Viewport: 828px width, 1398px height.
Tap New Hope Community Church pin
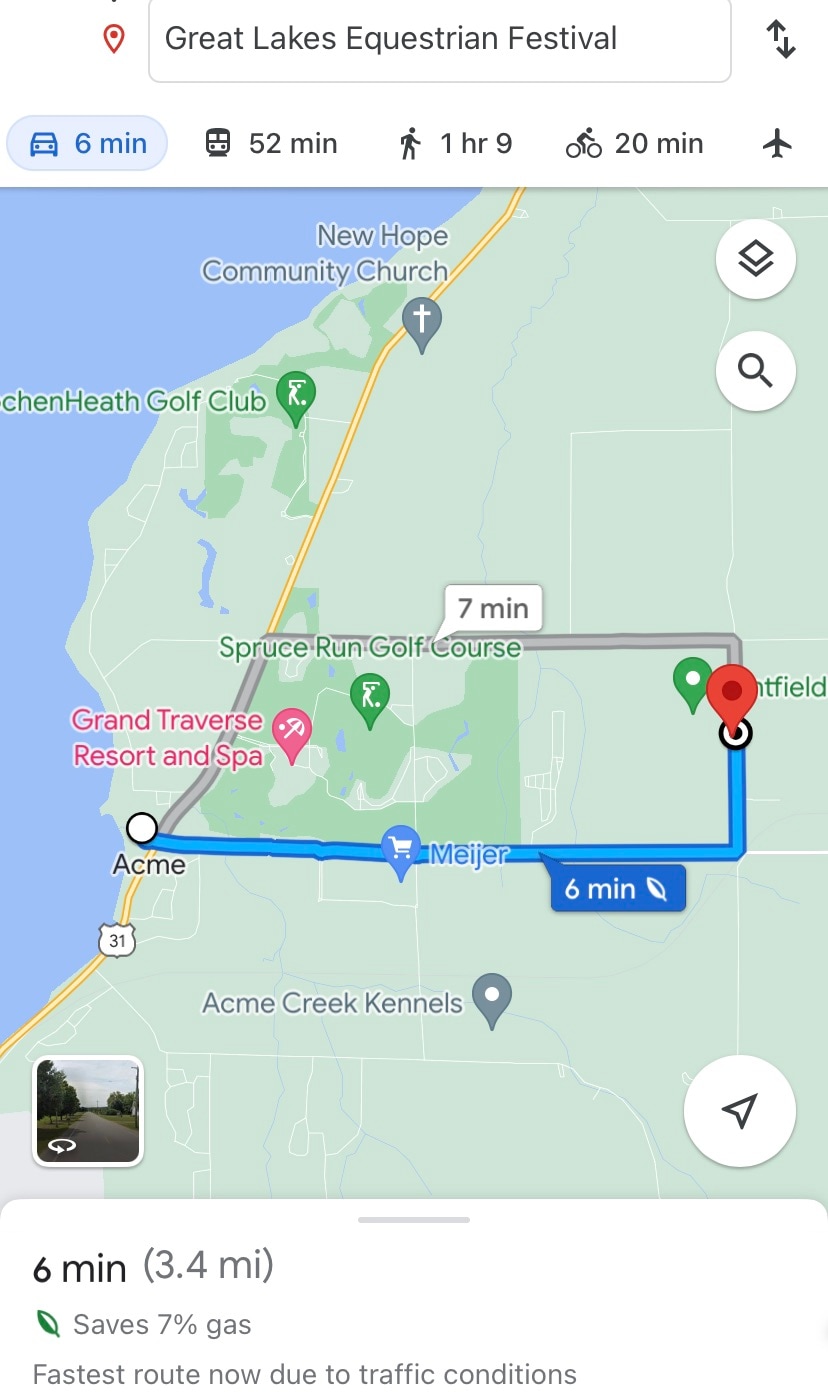click(422, 324)
